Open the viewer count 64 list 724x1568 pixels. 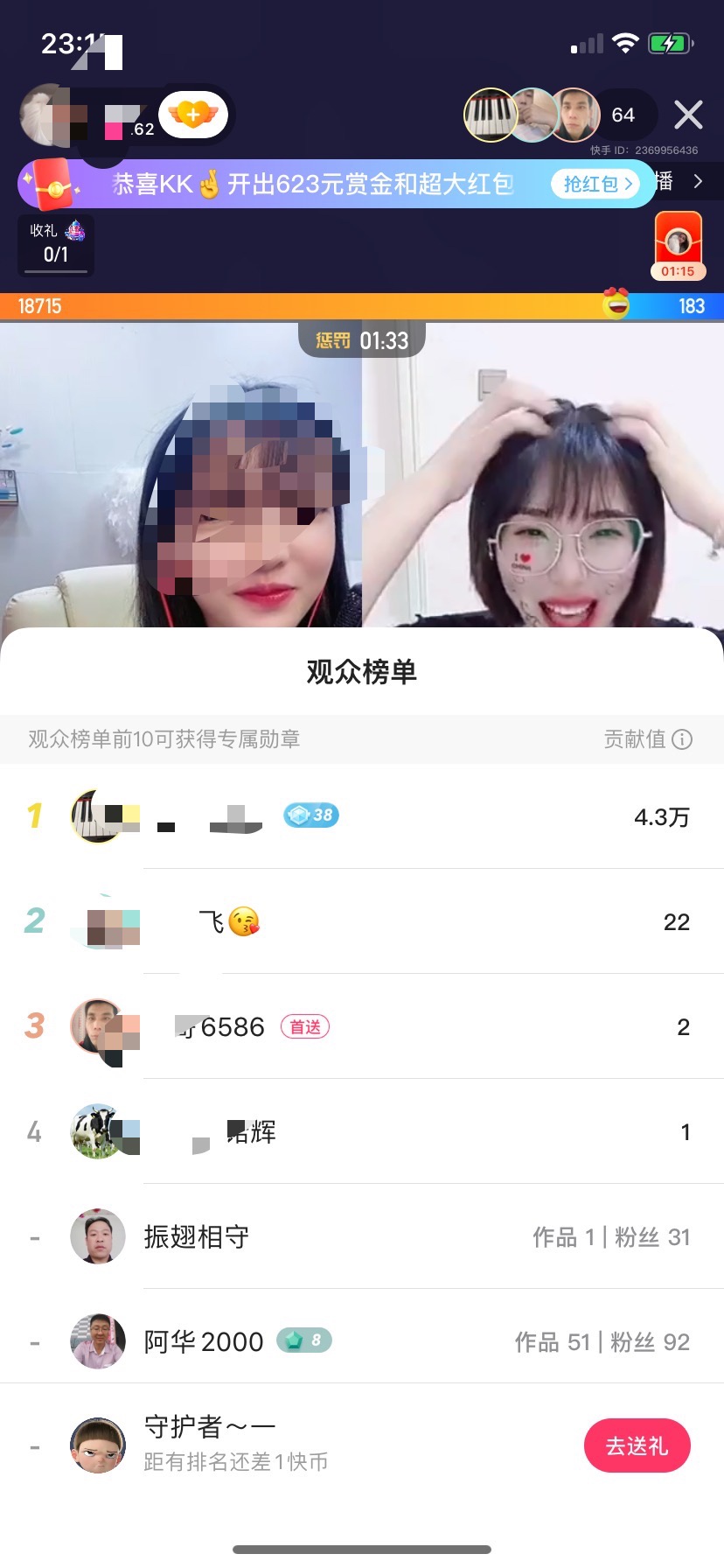tap(623, 115)
